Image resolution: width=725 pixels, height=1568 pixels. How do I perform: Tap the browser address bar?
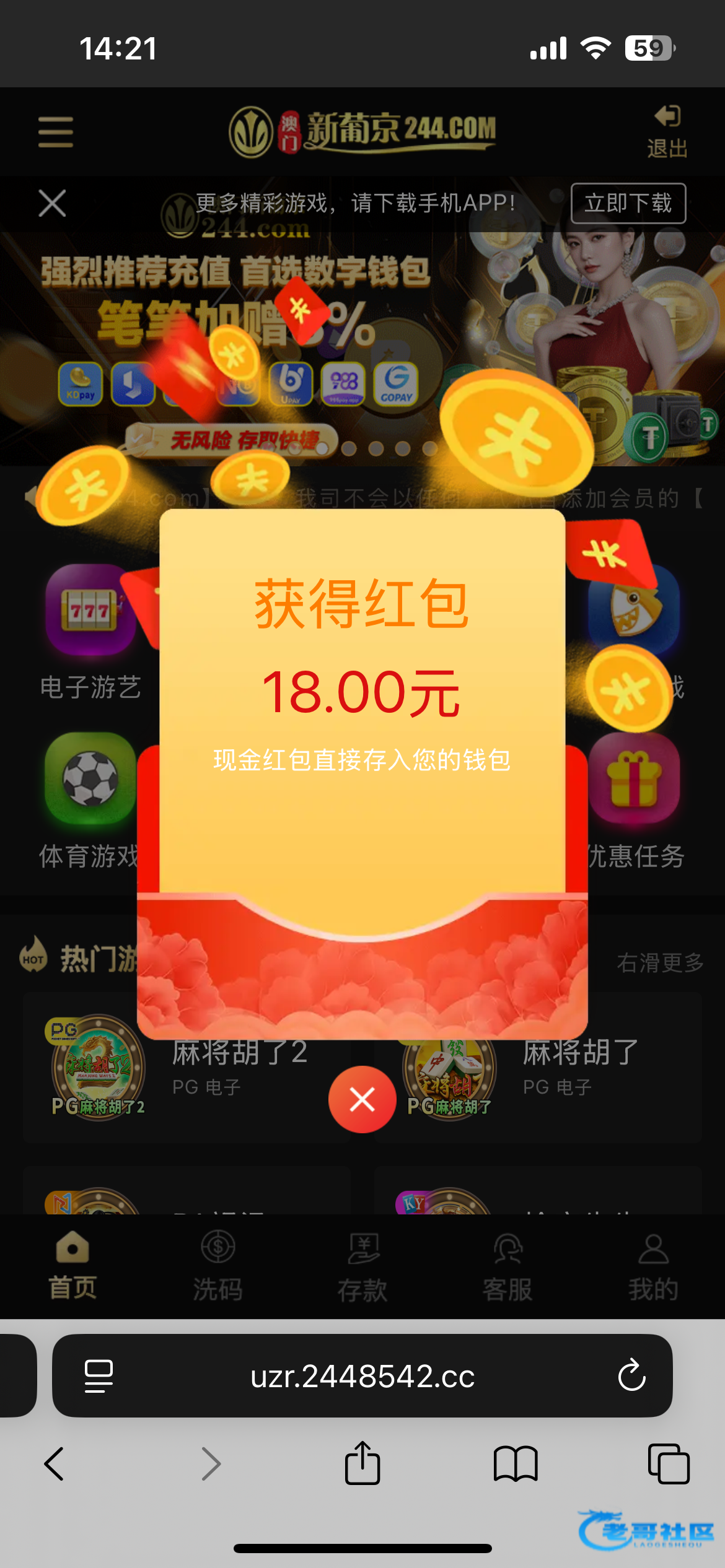click(362, 1375)
